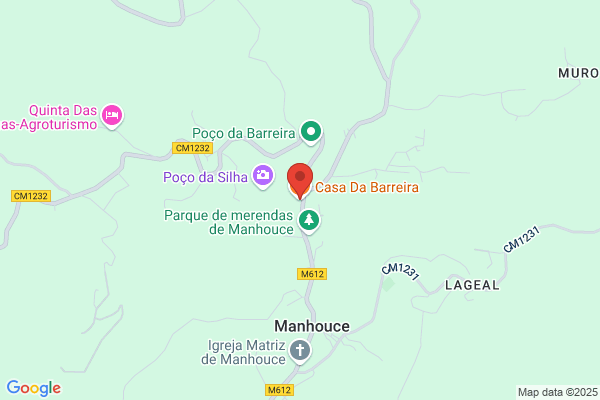Tap the red pin at Casa Da Barreira
The image size is (600, 400).
point(300,181)
